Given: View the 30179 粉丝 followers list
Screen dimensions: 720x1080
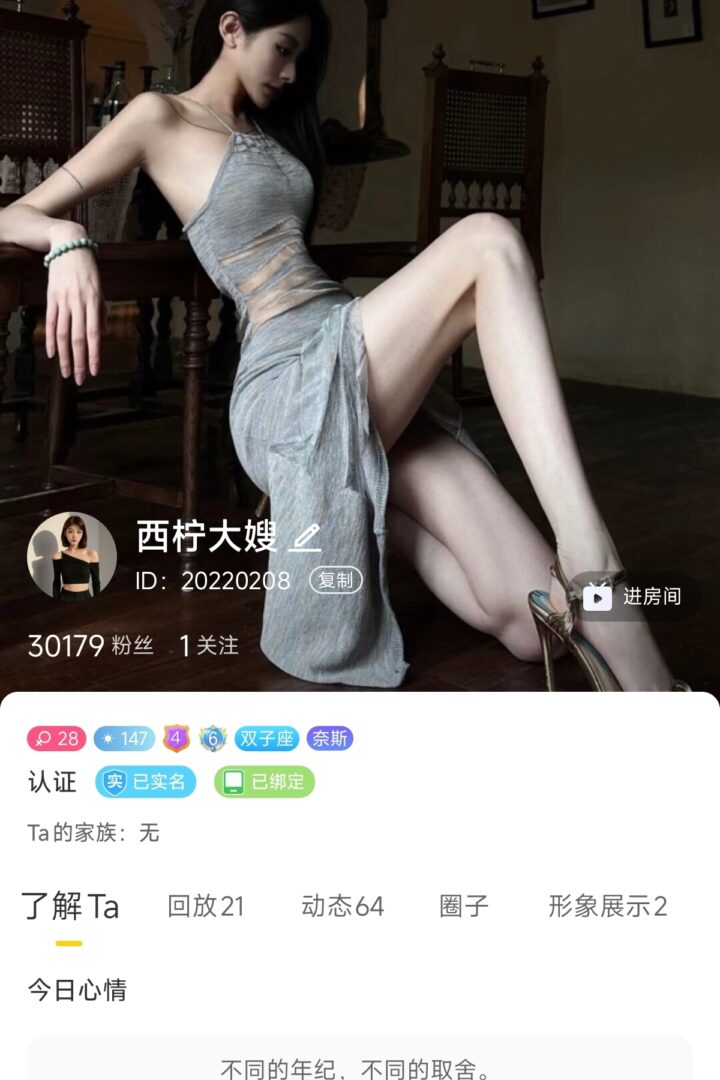Looking at the screenshot, I should 91,646.
